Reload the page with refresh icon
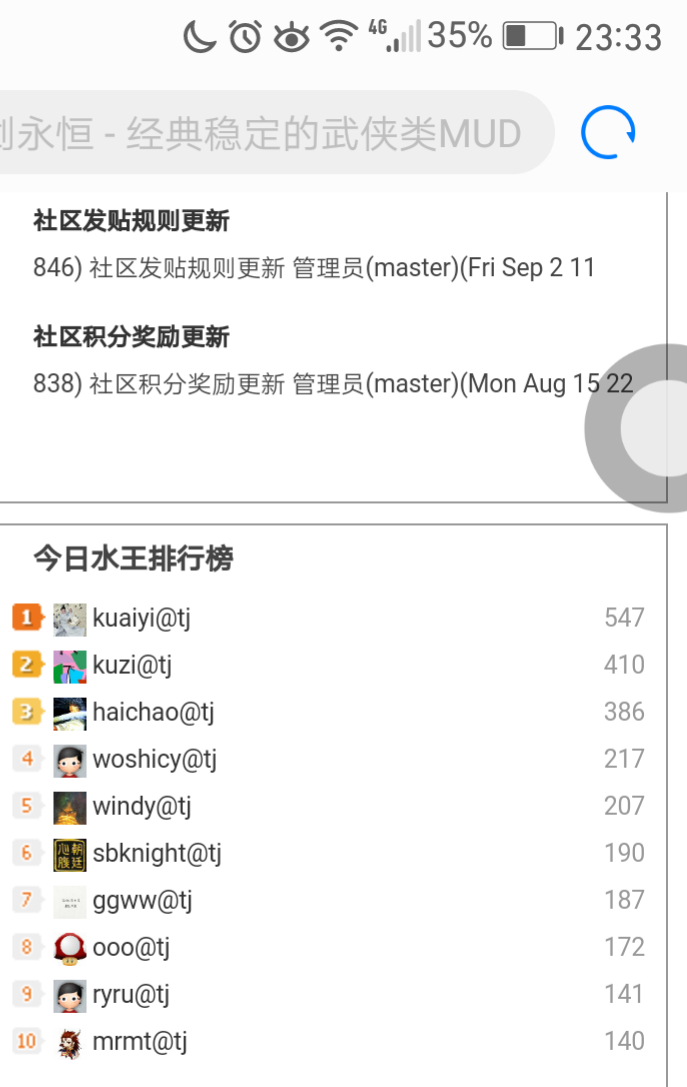The width and height of the screenshot is (687, 1087). [608, 133]
